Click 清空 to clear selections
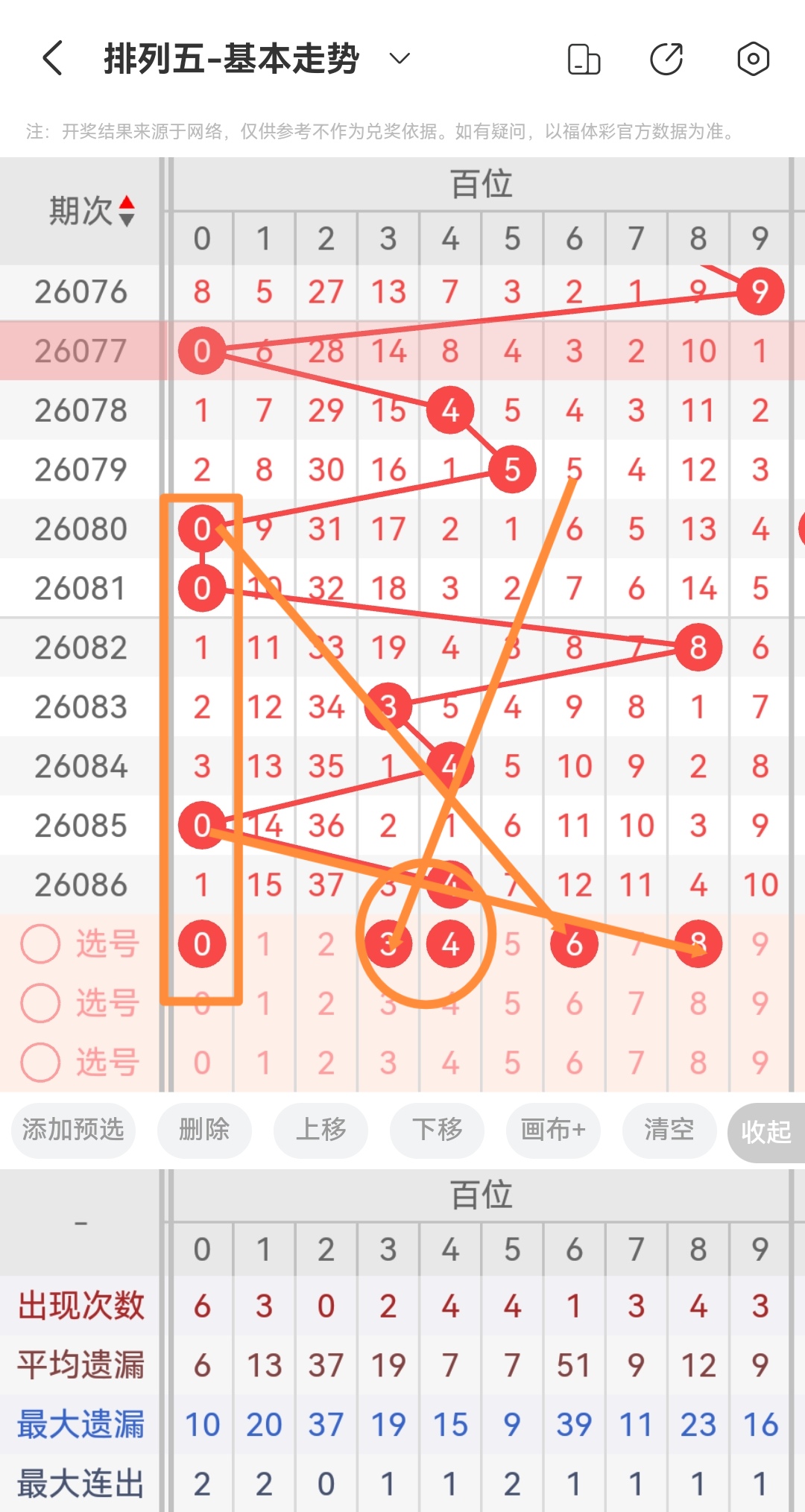Viewport: 805px width, 1512px height. [x=669, y=1130]
